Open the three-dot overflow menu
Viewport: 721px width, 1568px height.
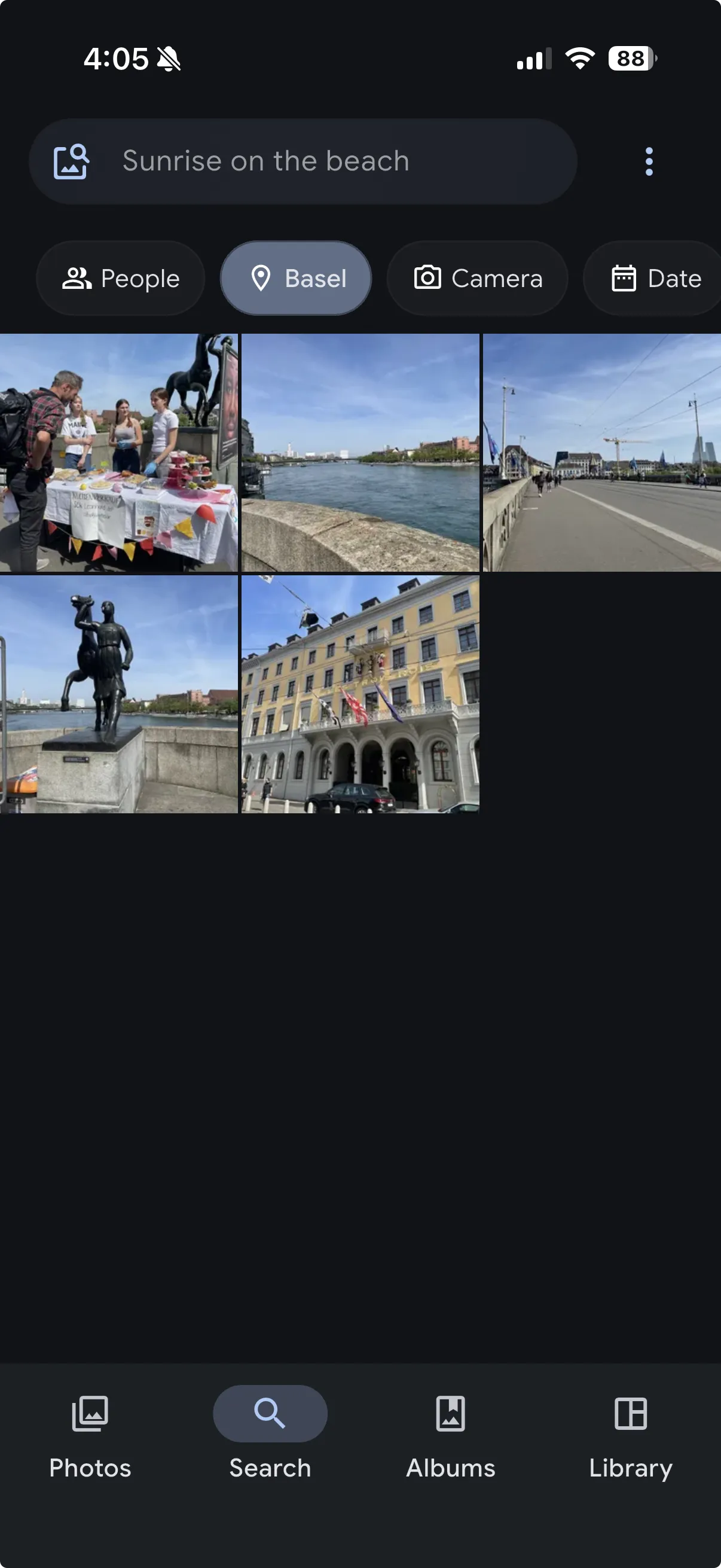[x=649, y=161]
